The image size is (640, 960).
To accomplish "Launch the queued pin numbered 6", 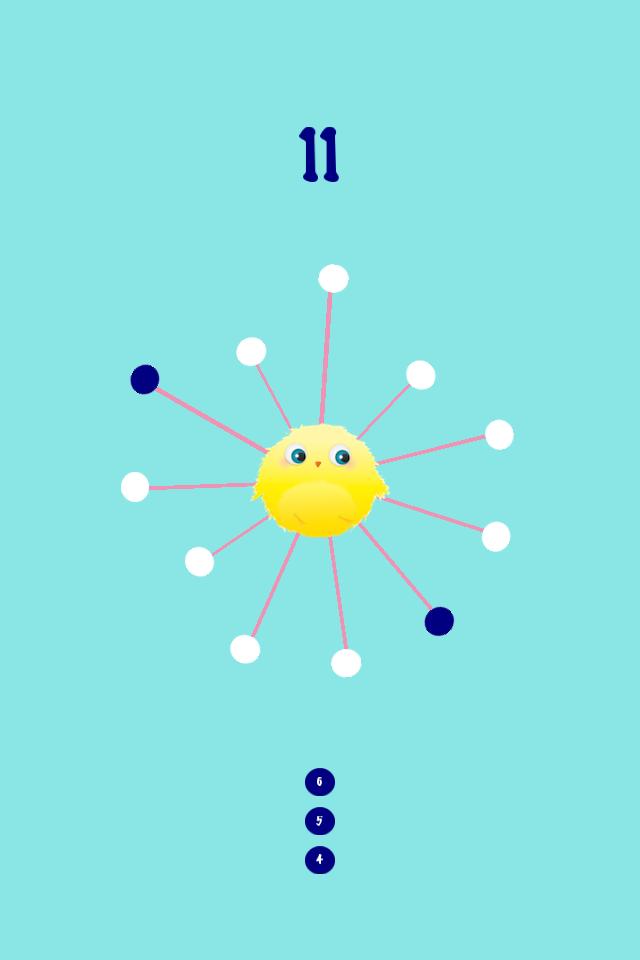I will coord(320,782).
